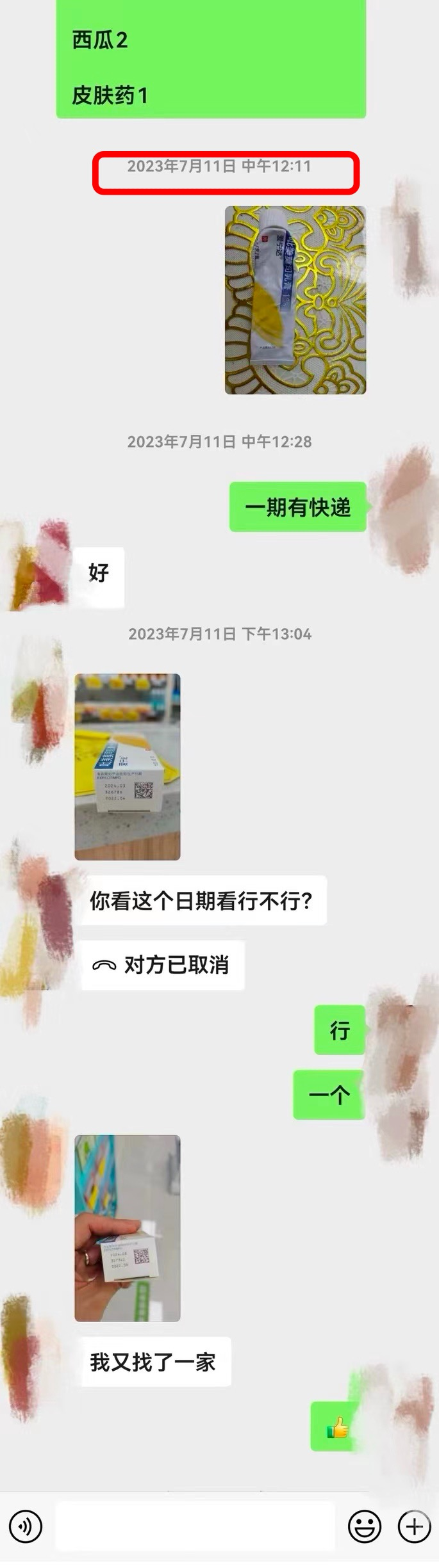Screen dimensions: 439x1568
Task: Open the emoji sticker panel
Action: tap(365, 1527)
